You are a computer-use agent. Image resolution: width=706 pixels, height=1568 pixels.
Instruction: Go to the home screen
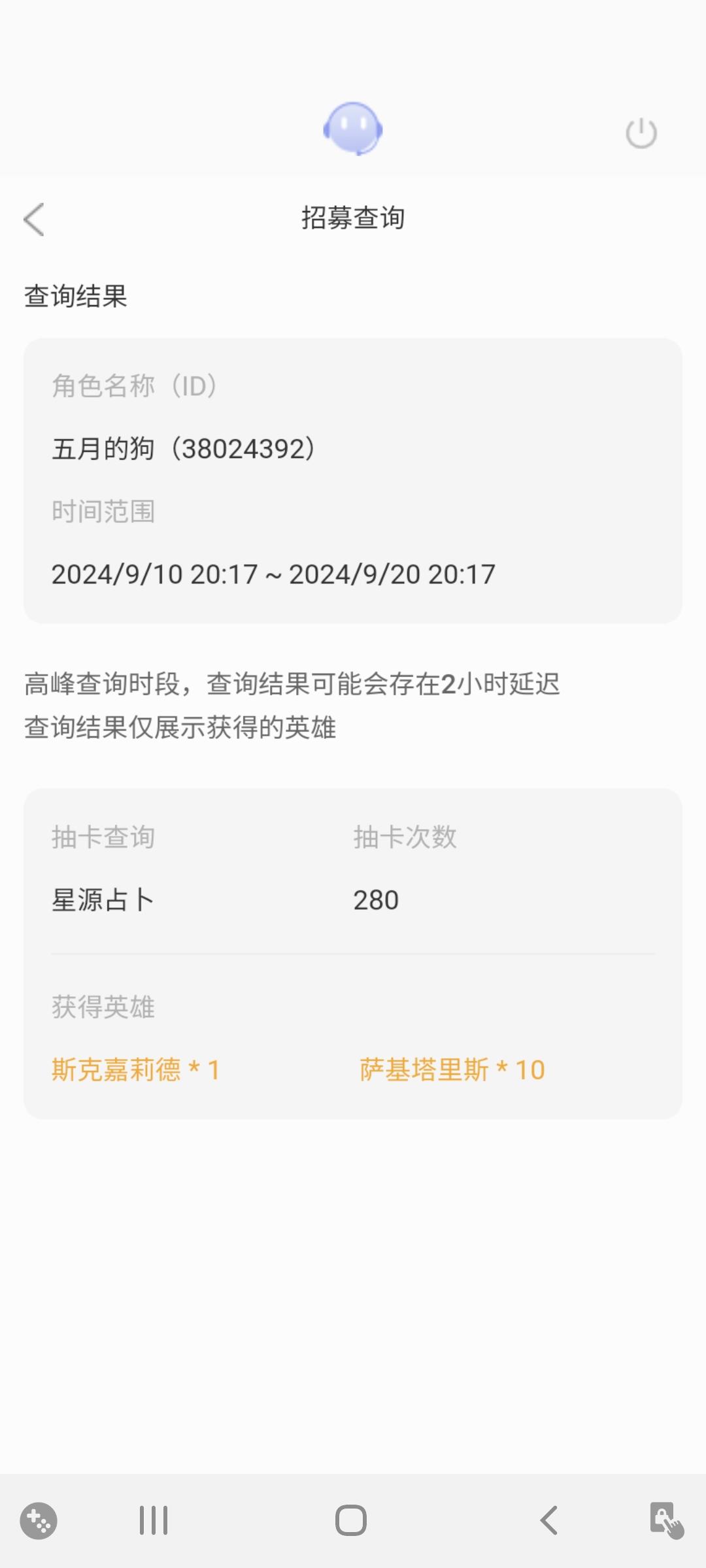tap(351, 1520)
